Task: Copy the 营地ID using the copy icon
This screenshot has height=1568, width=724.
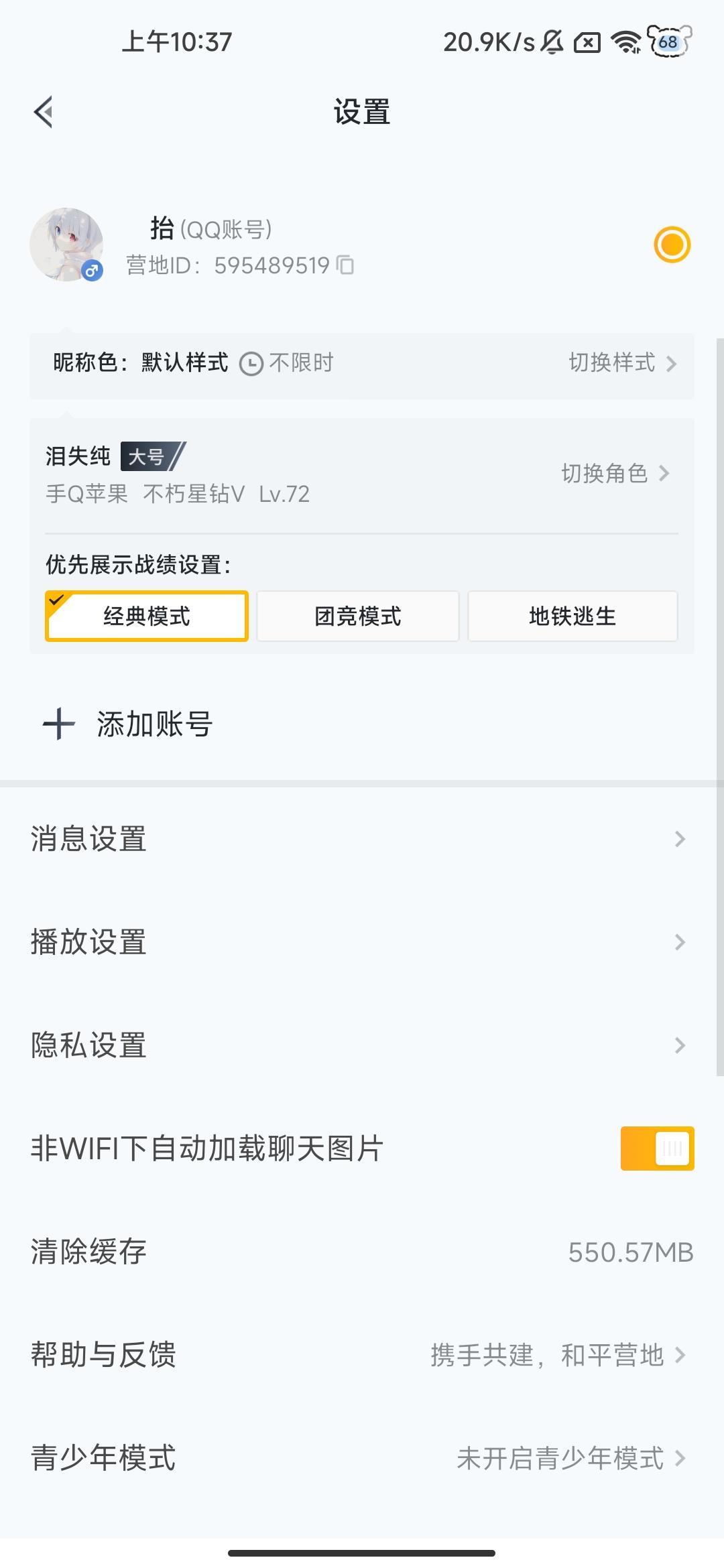Action: tap(346, 265)
